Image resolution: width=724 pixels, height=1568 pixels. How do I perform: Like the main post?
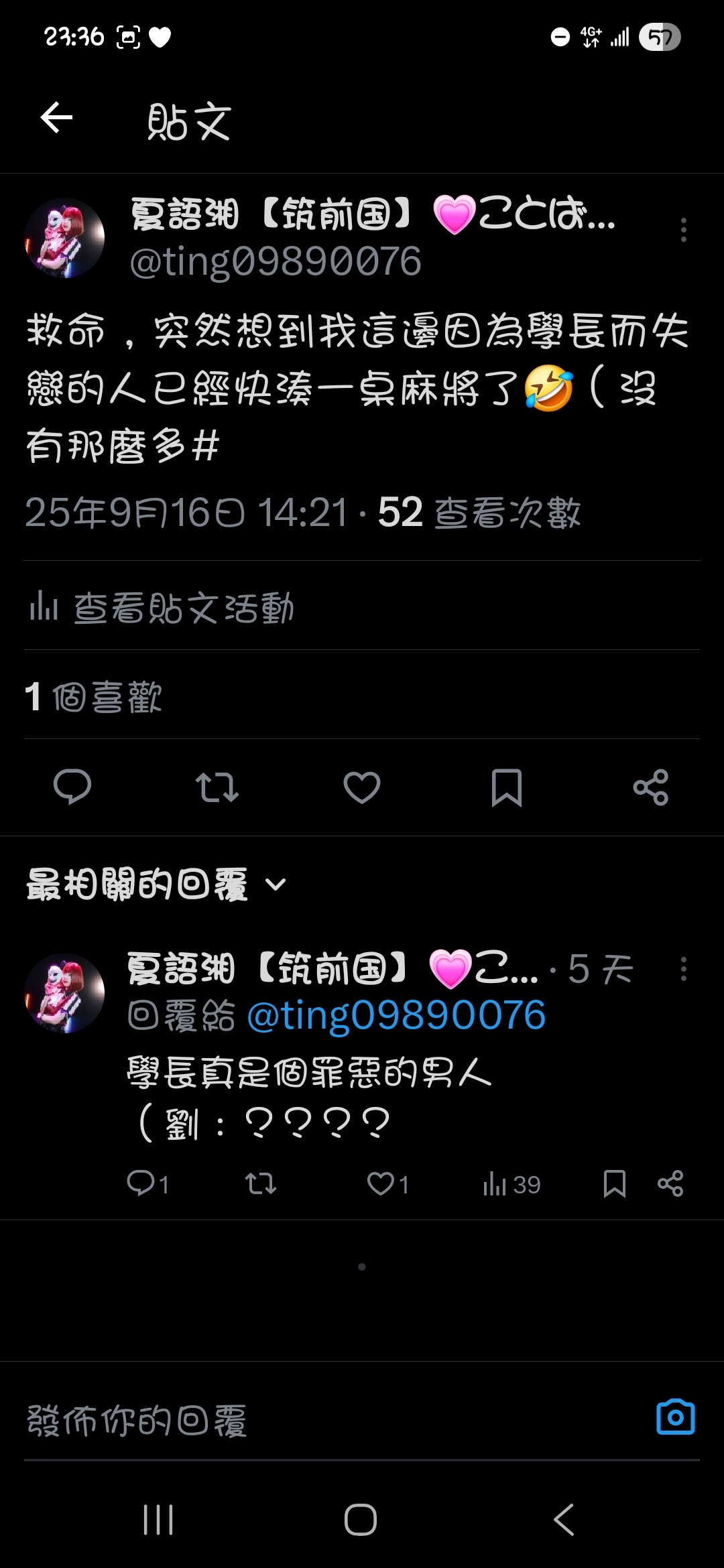point(361,787)
